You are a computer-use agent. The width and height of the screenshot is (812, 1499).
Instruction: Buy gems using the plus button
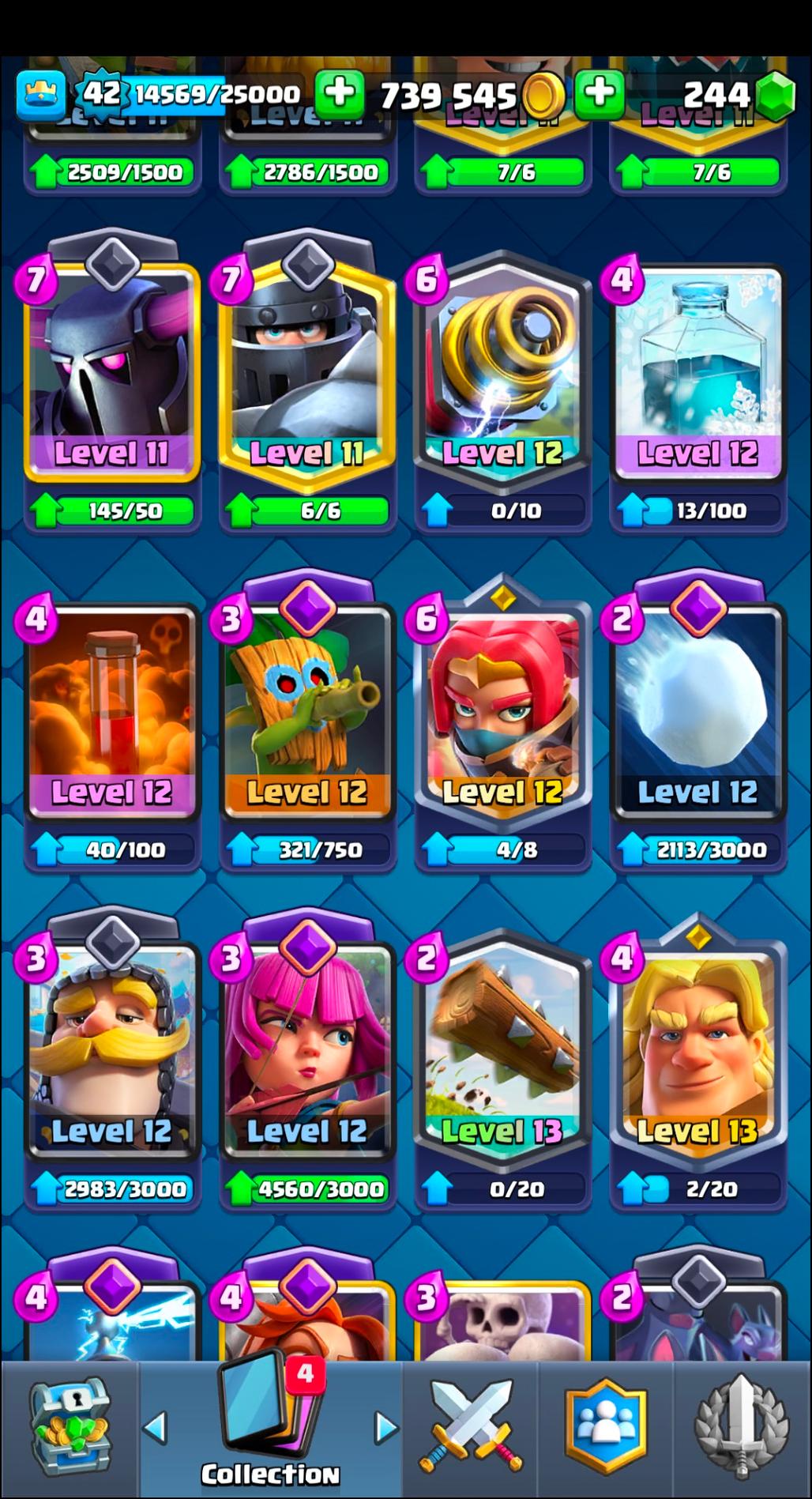600,94
